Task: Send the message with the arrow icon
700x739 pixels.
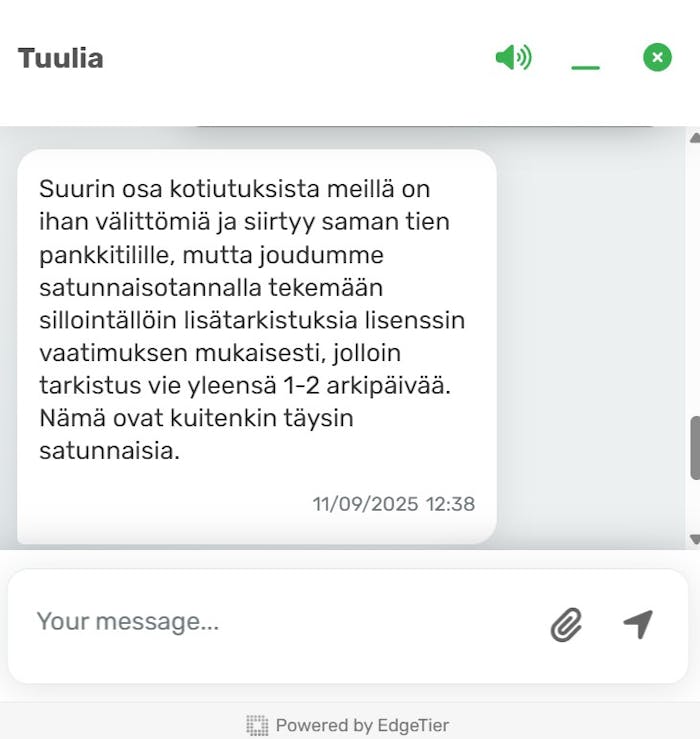Action: tap(638, 624)
